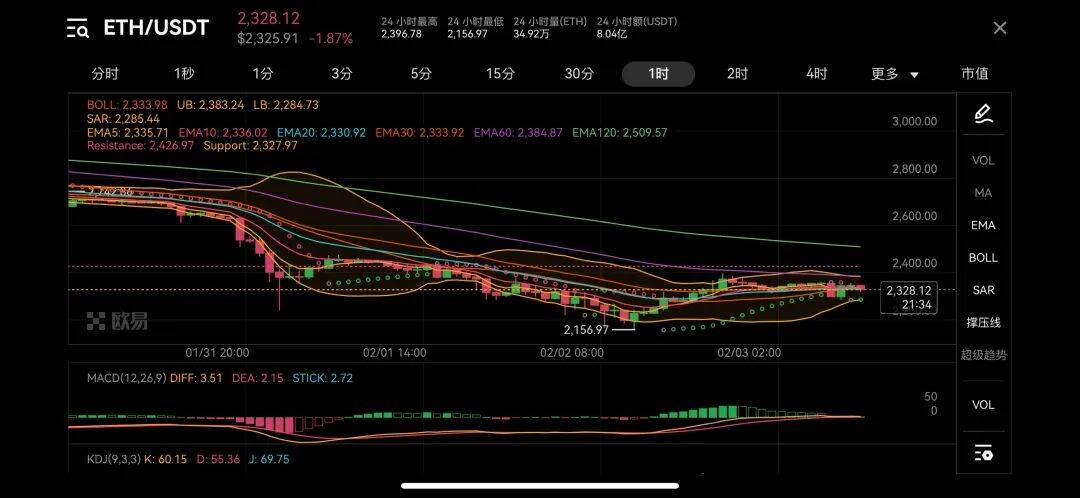
Task: Select the 1时 interval
Action: pos(658,74)
